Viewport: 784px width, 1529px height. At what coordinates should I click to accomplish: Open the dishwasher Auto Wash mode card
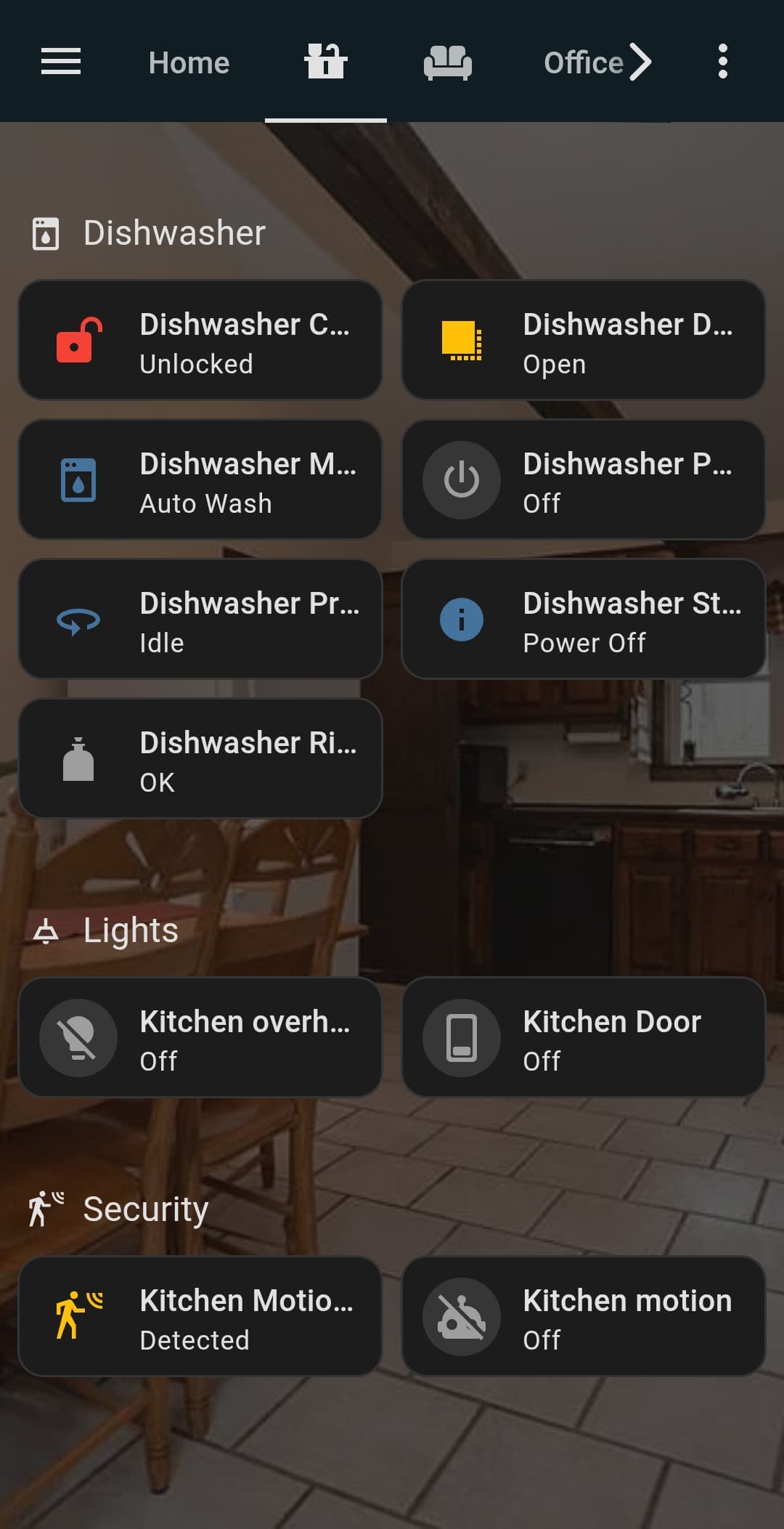click(x=200, y=479)
